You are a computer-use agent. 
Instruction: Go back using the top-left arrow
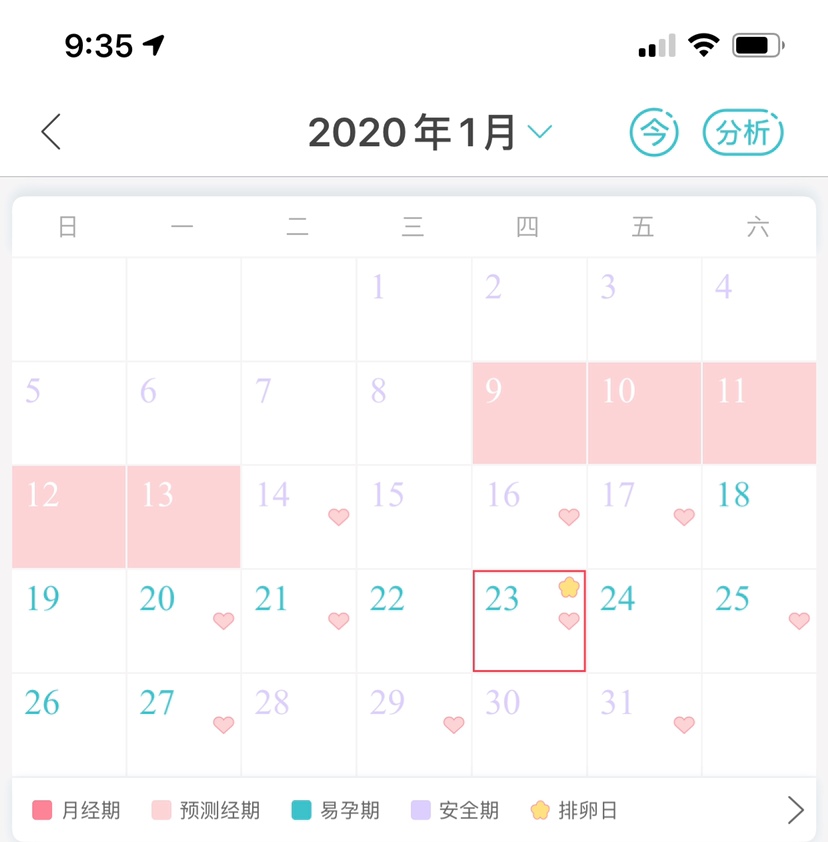(x=51, y=132)
